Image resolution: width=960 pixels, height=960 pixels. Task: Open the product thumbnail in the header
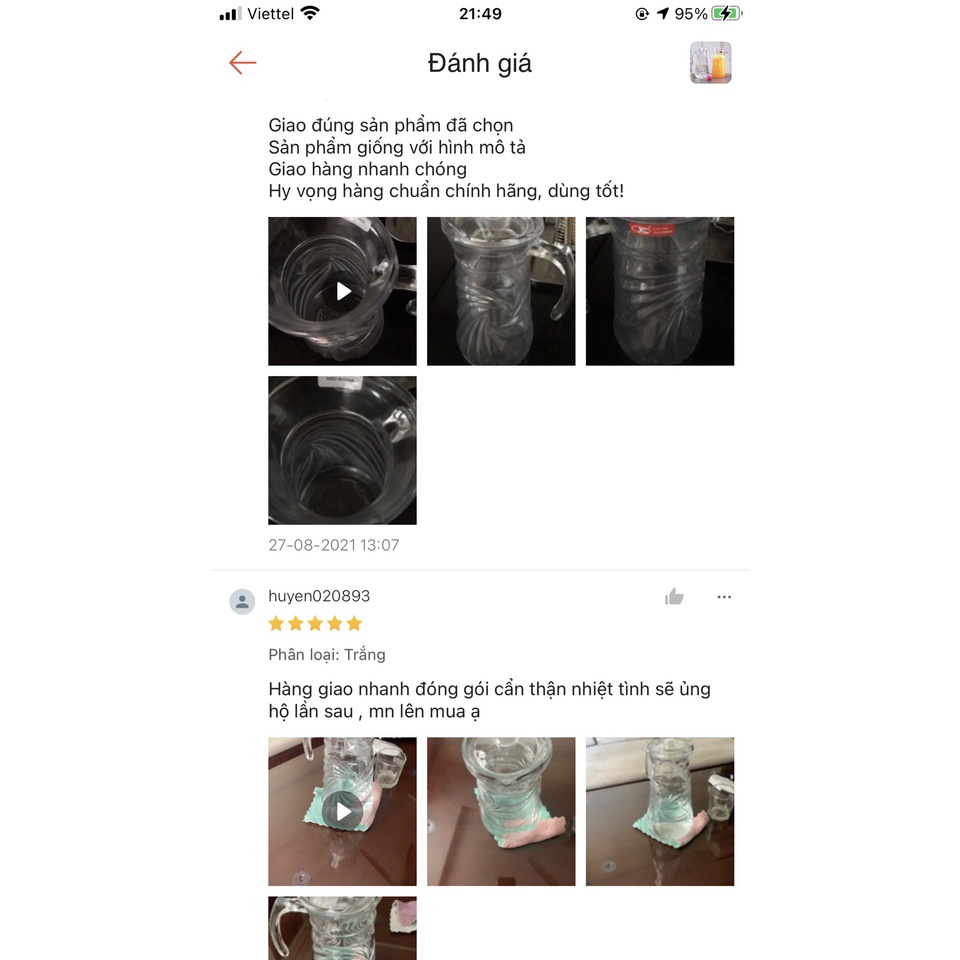(x=710, y=63)
